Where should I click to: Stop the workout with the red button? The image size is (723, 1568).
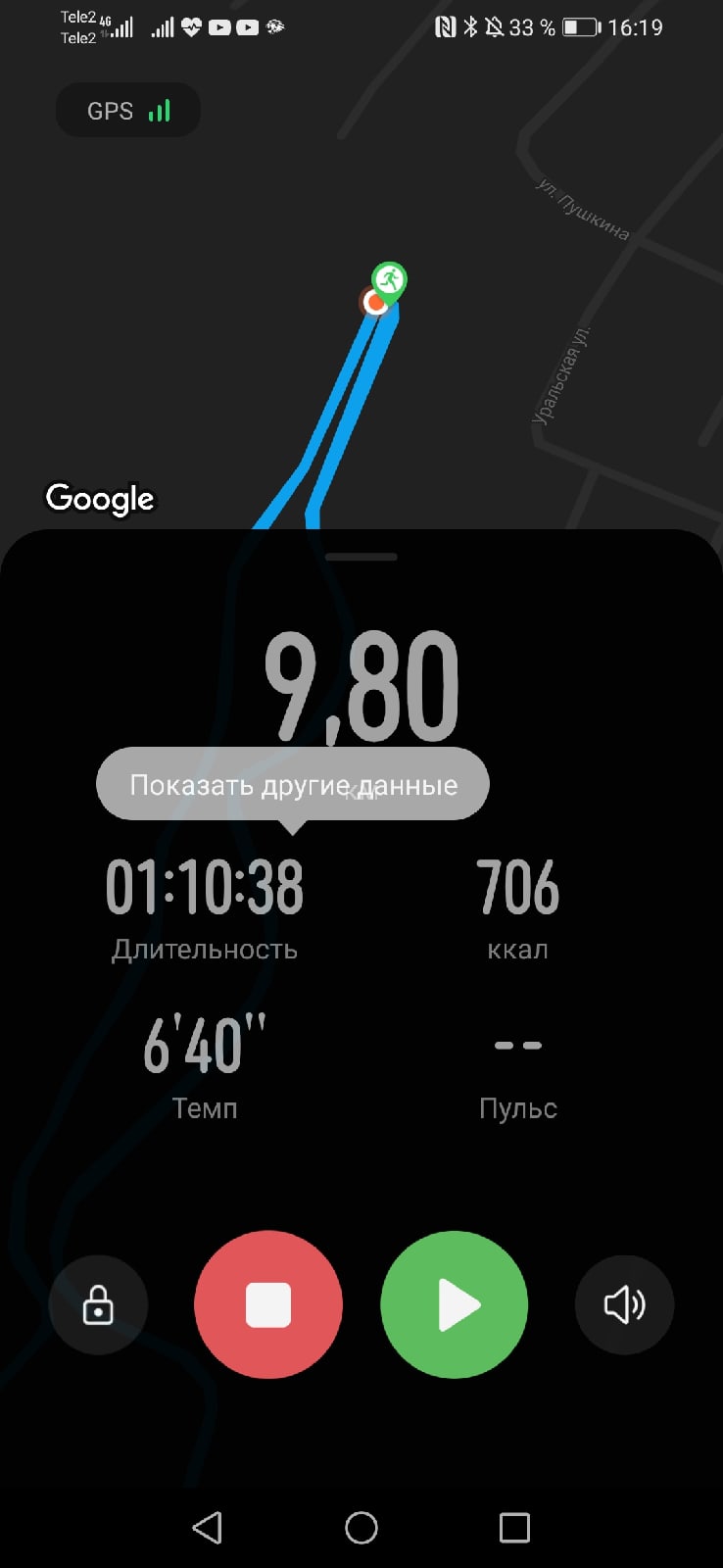pos(268,1304)
